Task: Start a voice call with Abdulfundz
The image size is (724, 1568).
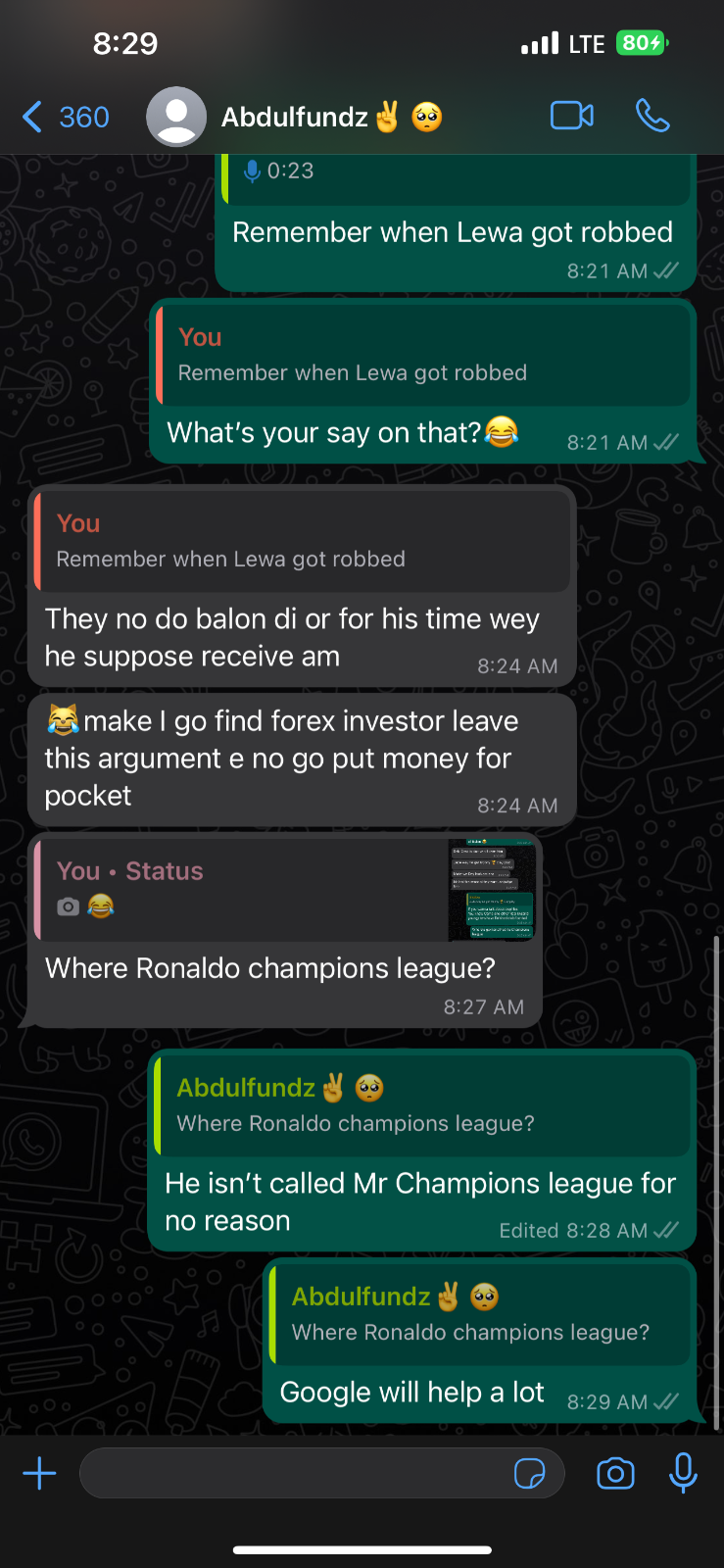Action: point(652,116)
